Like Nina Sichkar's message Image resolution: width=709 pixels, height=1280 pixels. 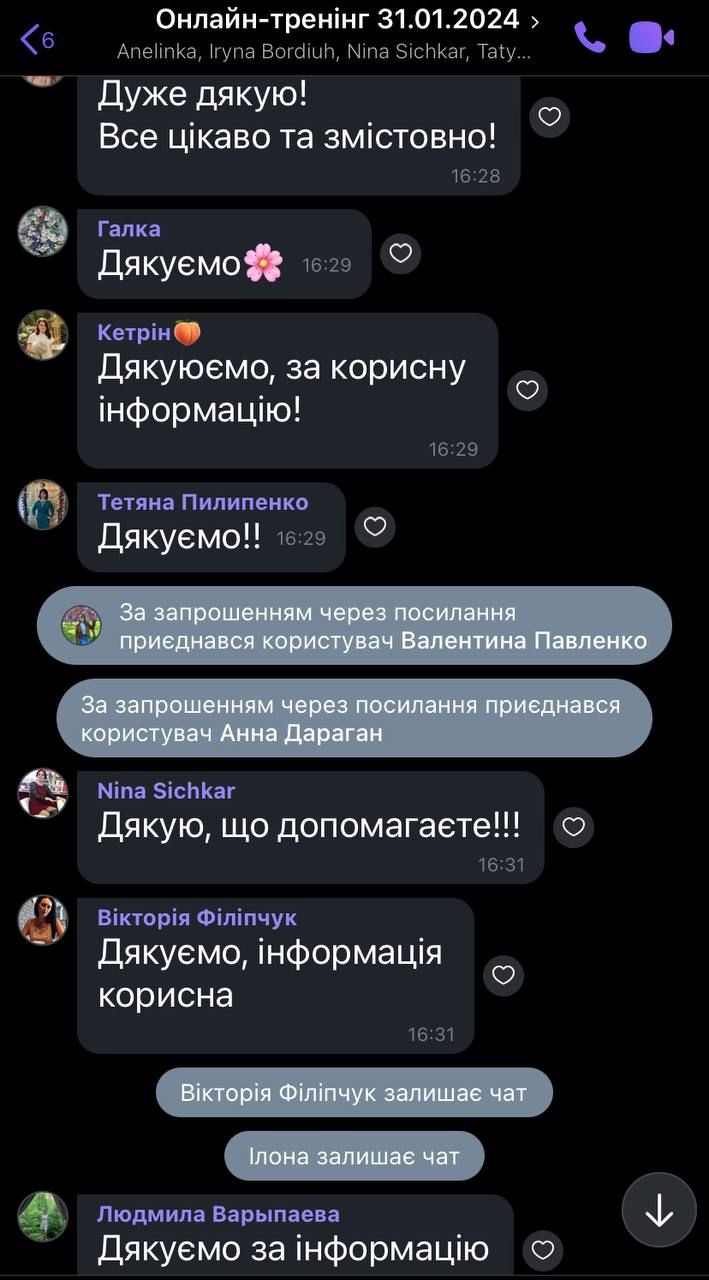(x=573, y=827)
